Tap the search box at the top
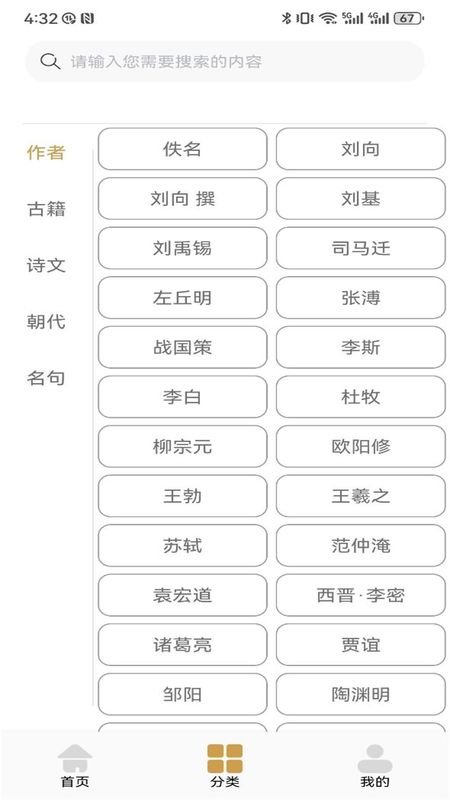450x800 pixels. (x=225, y=62)
